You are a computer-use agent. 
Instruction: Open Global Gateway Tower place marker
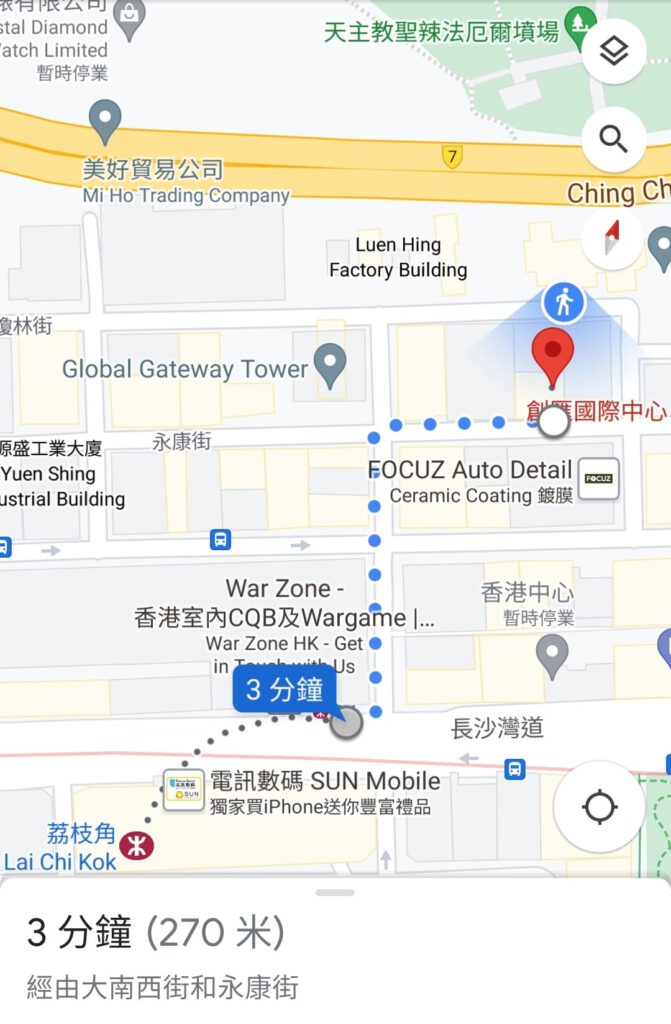pos(329,367)
